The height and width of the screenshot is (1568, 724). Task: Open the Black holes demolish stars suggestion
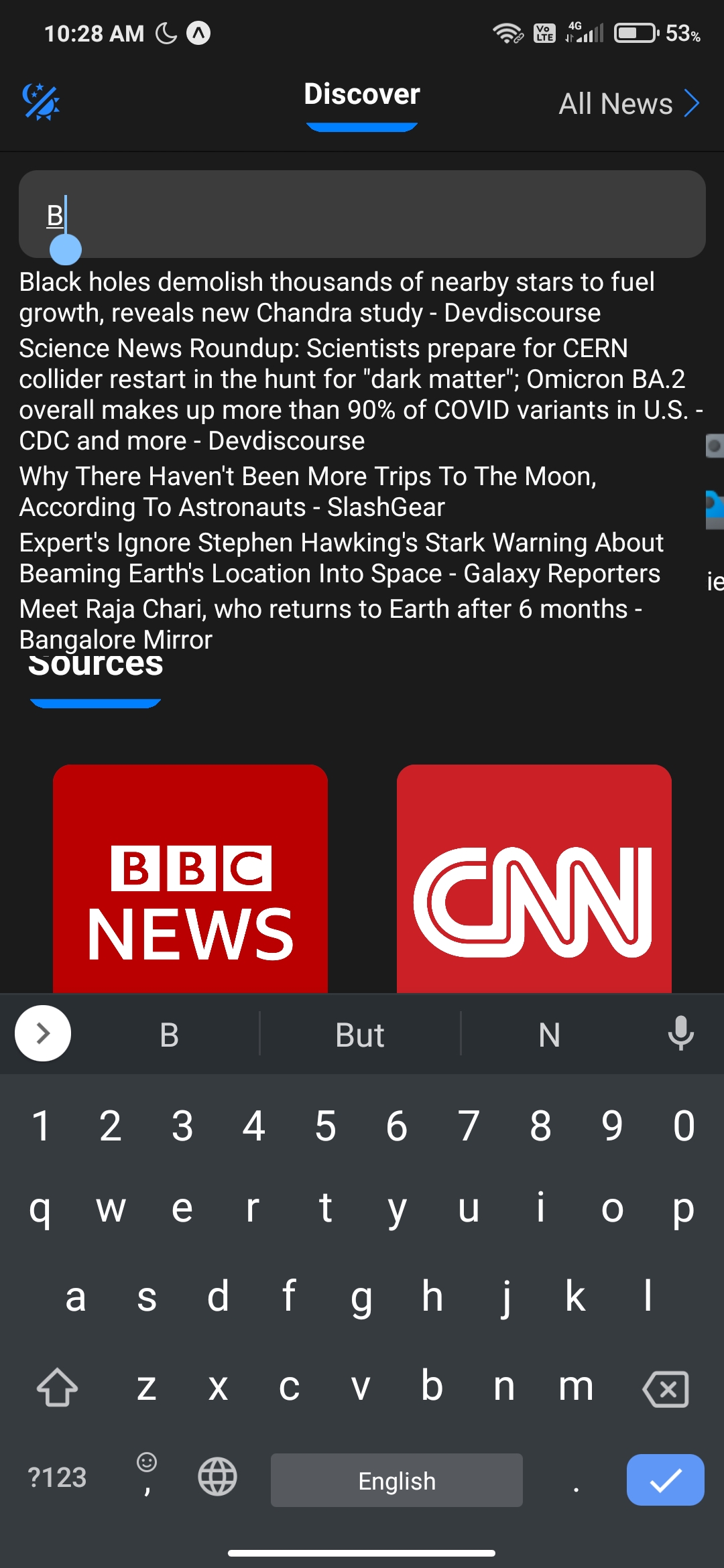[337, 298]
